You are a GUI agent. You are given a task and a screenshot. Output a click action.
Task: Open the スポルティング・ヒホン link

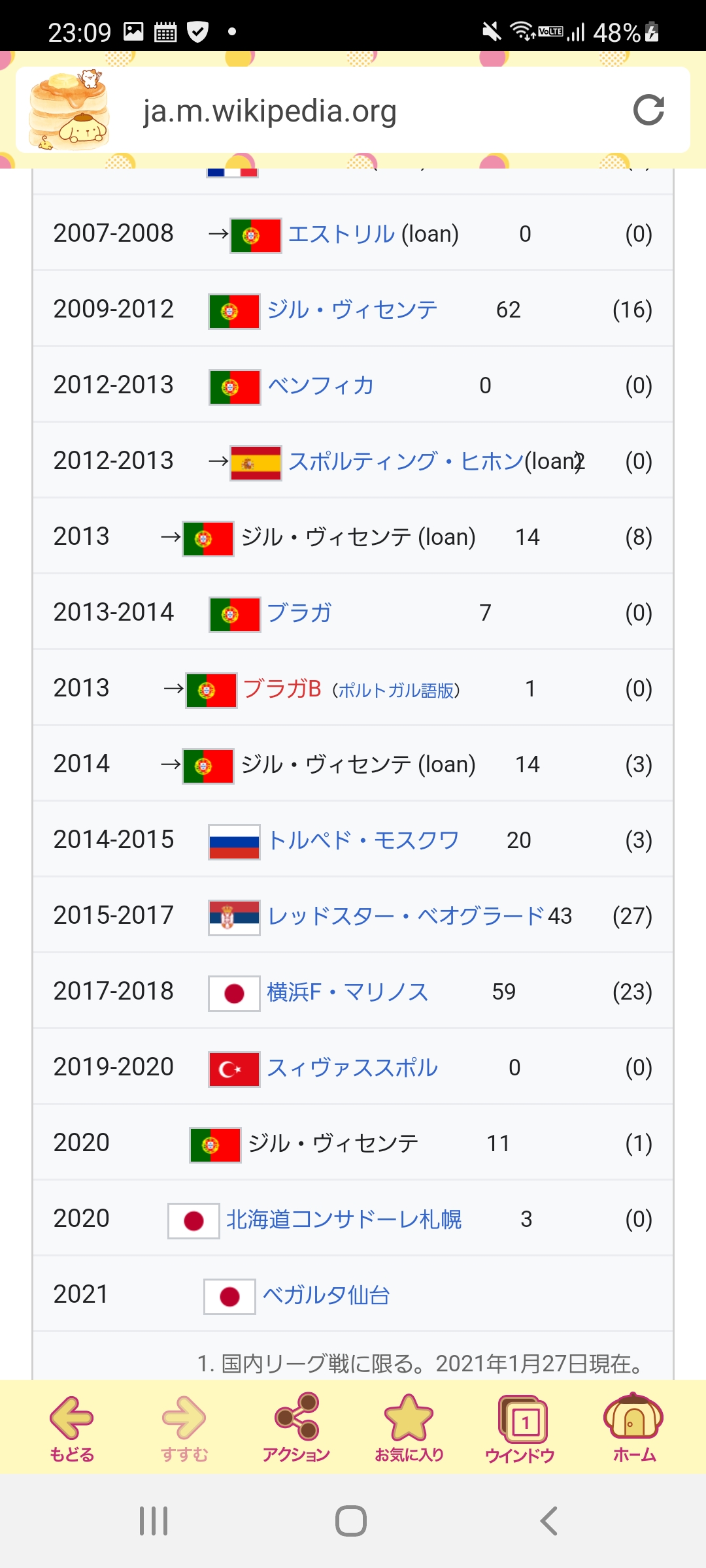(x=405, y=461)
